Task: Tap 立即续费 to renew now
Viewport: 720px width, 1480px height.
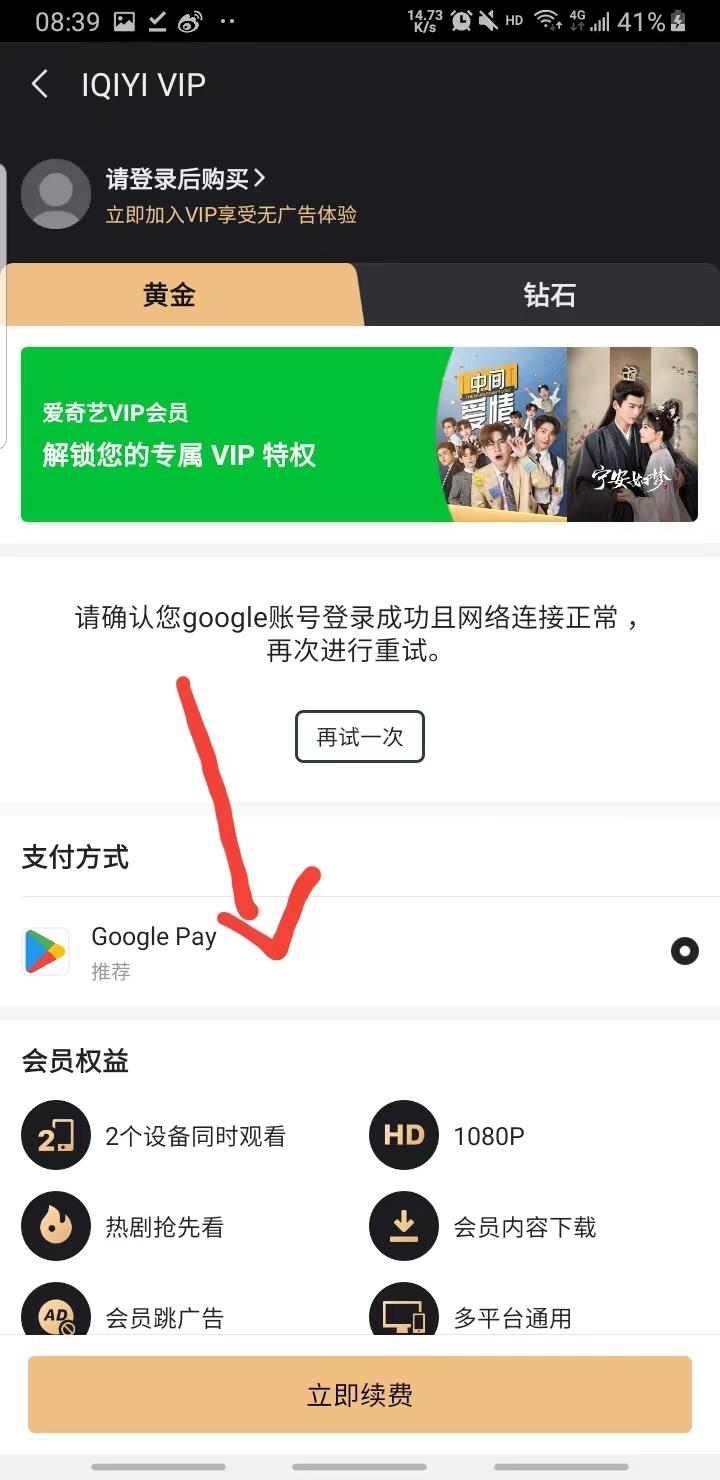Action: click(x=360, y=1395)
